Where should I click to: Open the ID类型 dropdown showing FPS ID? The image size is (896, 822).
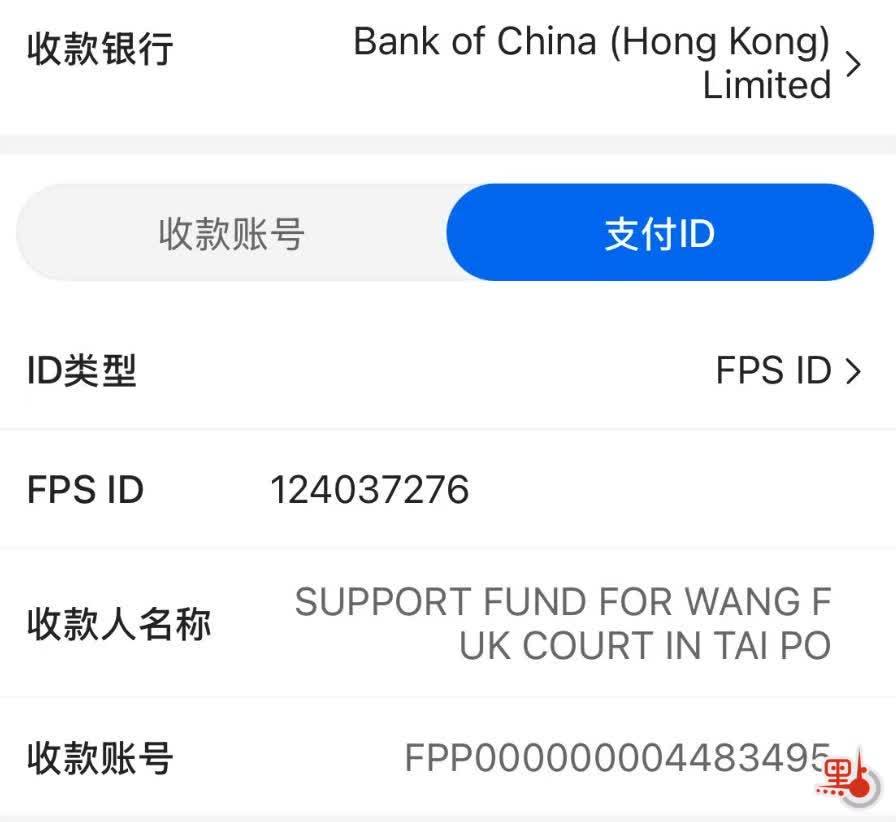[x=786, y=371]
